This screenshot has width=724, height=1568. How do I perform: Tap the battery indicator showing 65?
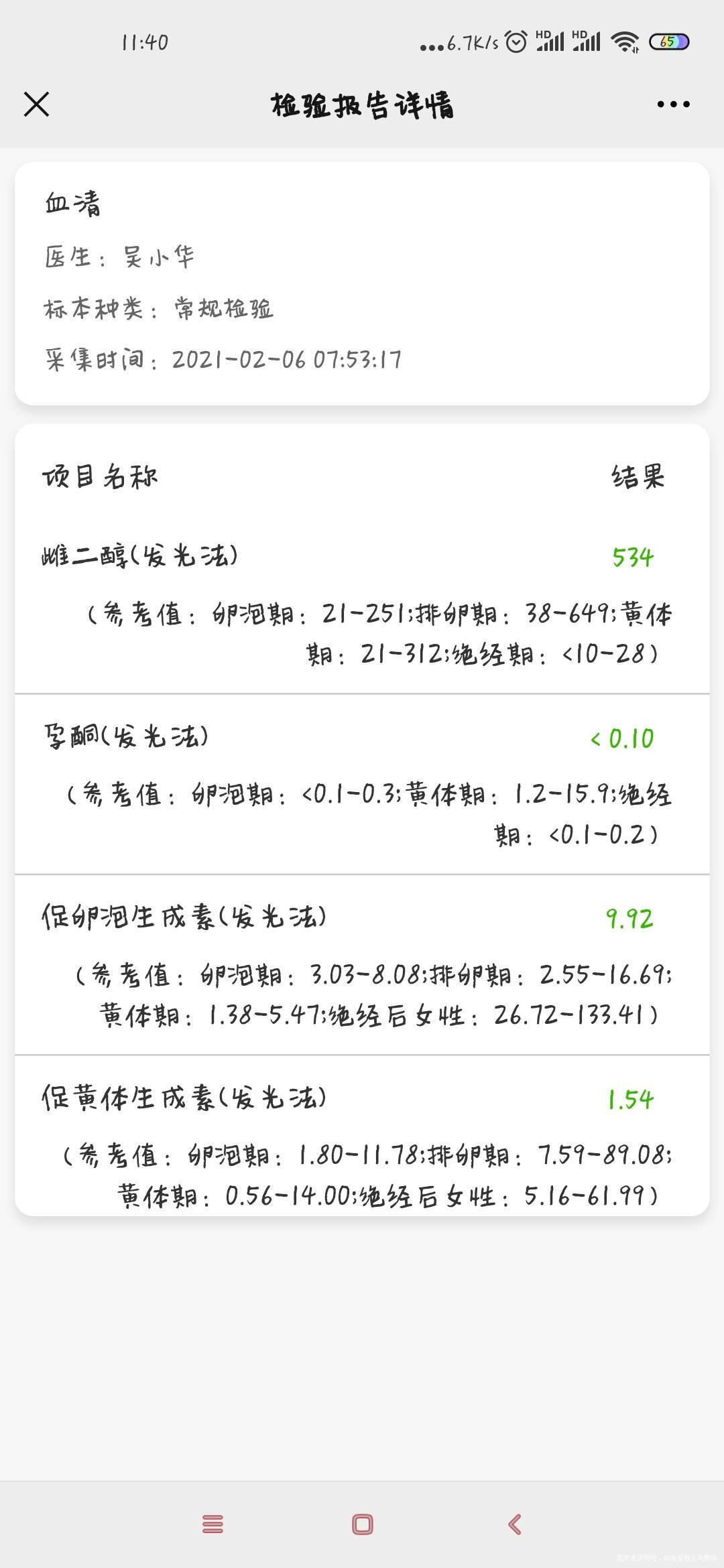(669, 42)
